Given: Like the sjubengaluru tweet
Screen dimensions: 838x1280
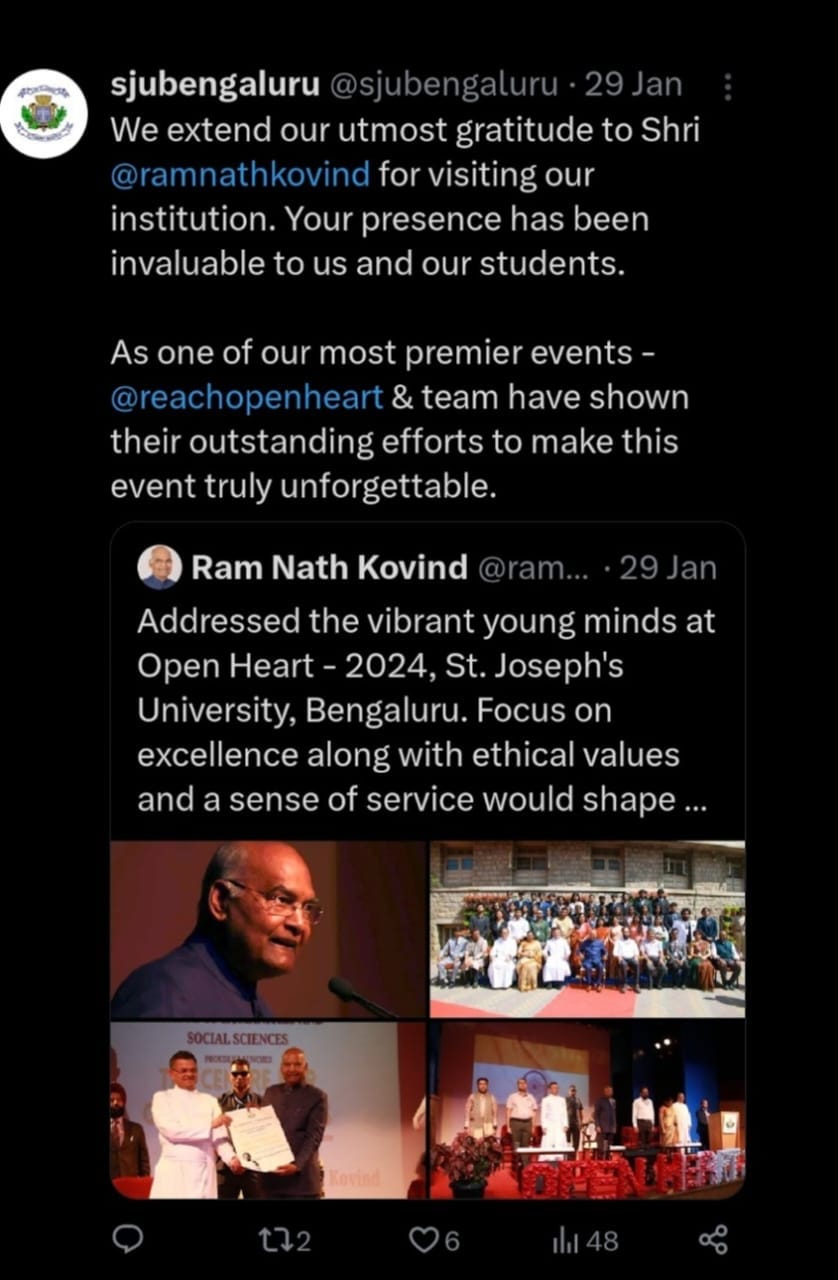Looking at the screenshot, I should click(434, 1241).
